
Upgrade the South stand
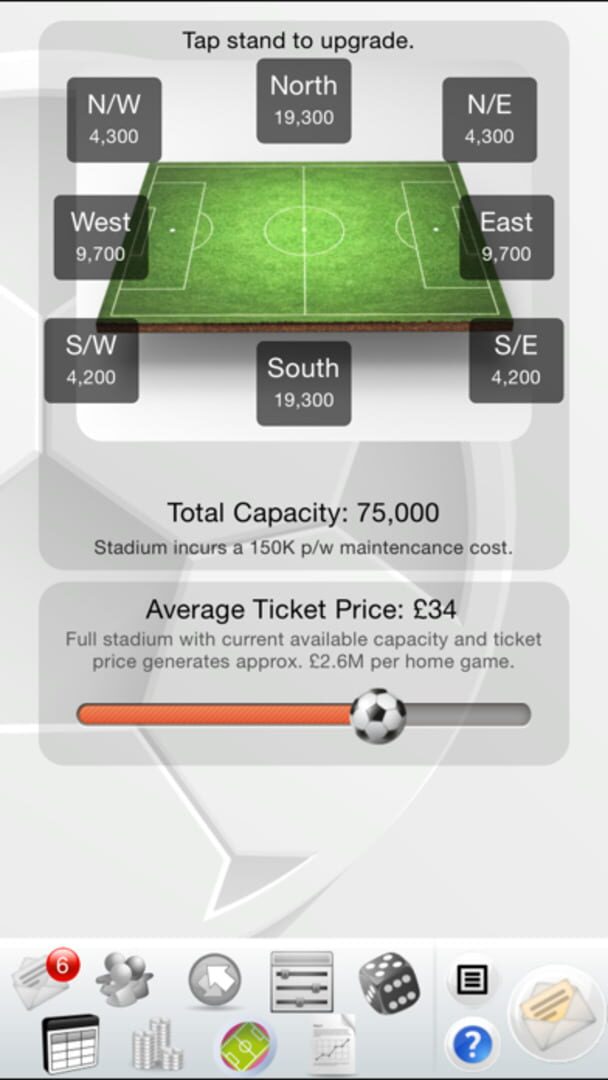click(303, 383)
